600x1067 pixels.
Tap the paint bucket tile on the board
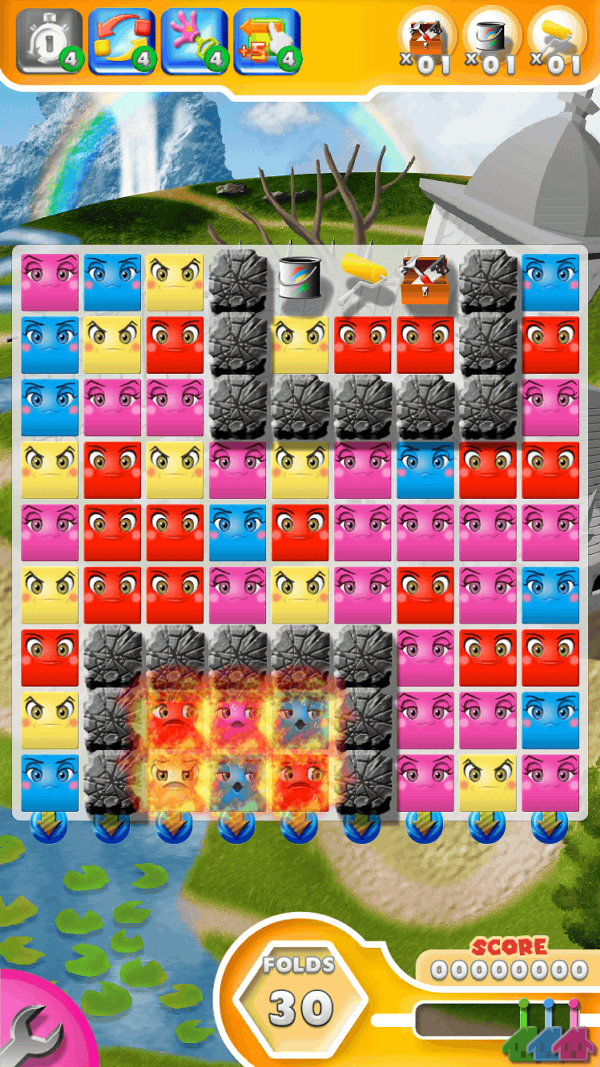pyautogui.click(x=300, y=278)
